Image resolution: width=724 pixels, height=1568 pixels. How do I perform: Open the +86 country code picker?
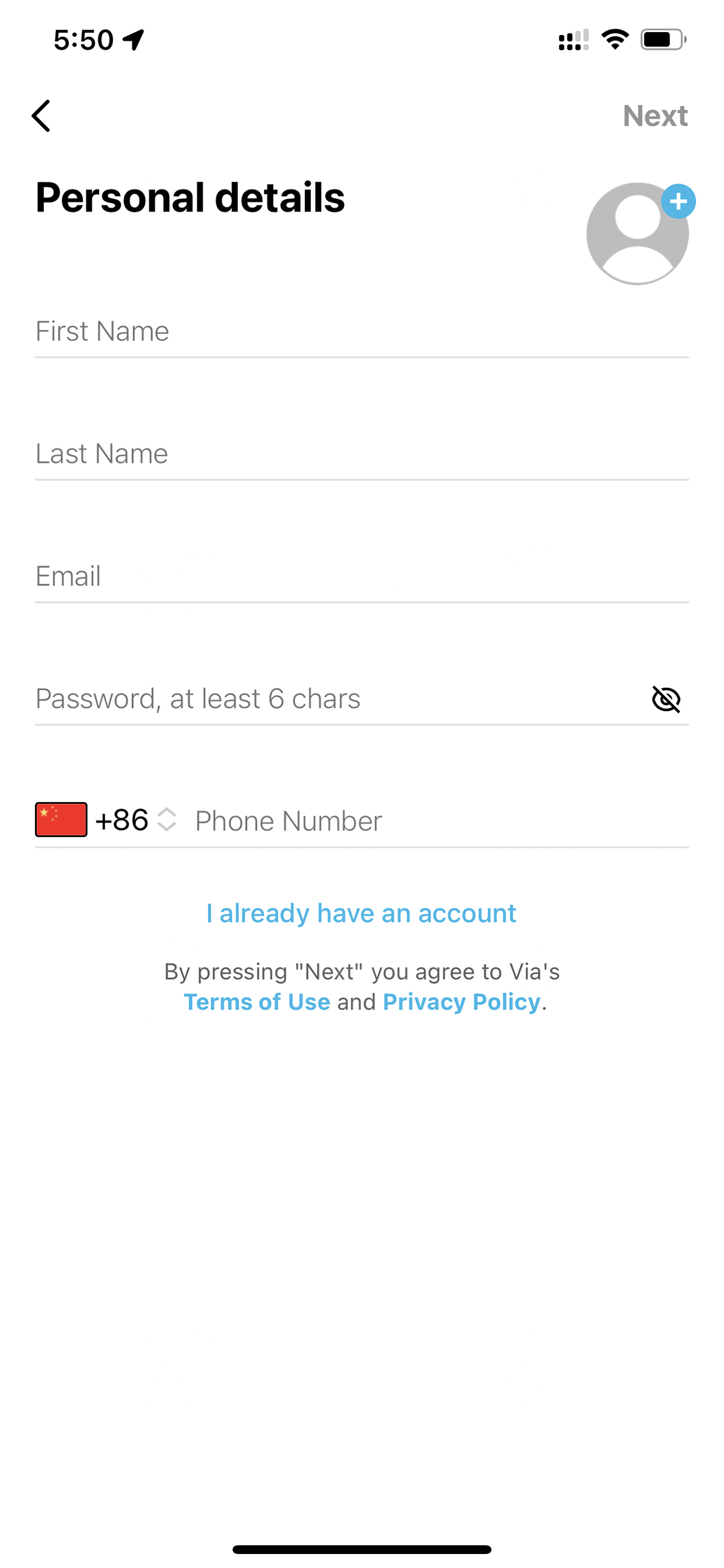[x=106, y=820]
